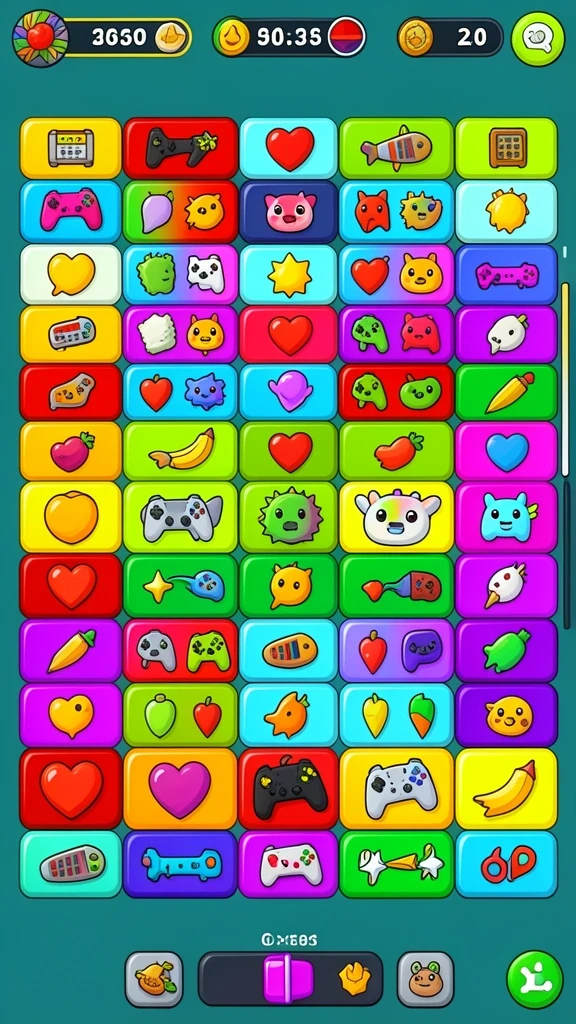Select the striped fish tile
Screen dimensions: 576x1024
pyautogui.click(x=396, y=148)
